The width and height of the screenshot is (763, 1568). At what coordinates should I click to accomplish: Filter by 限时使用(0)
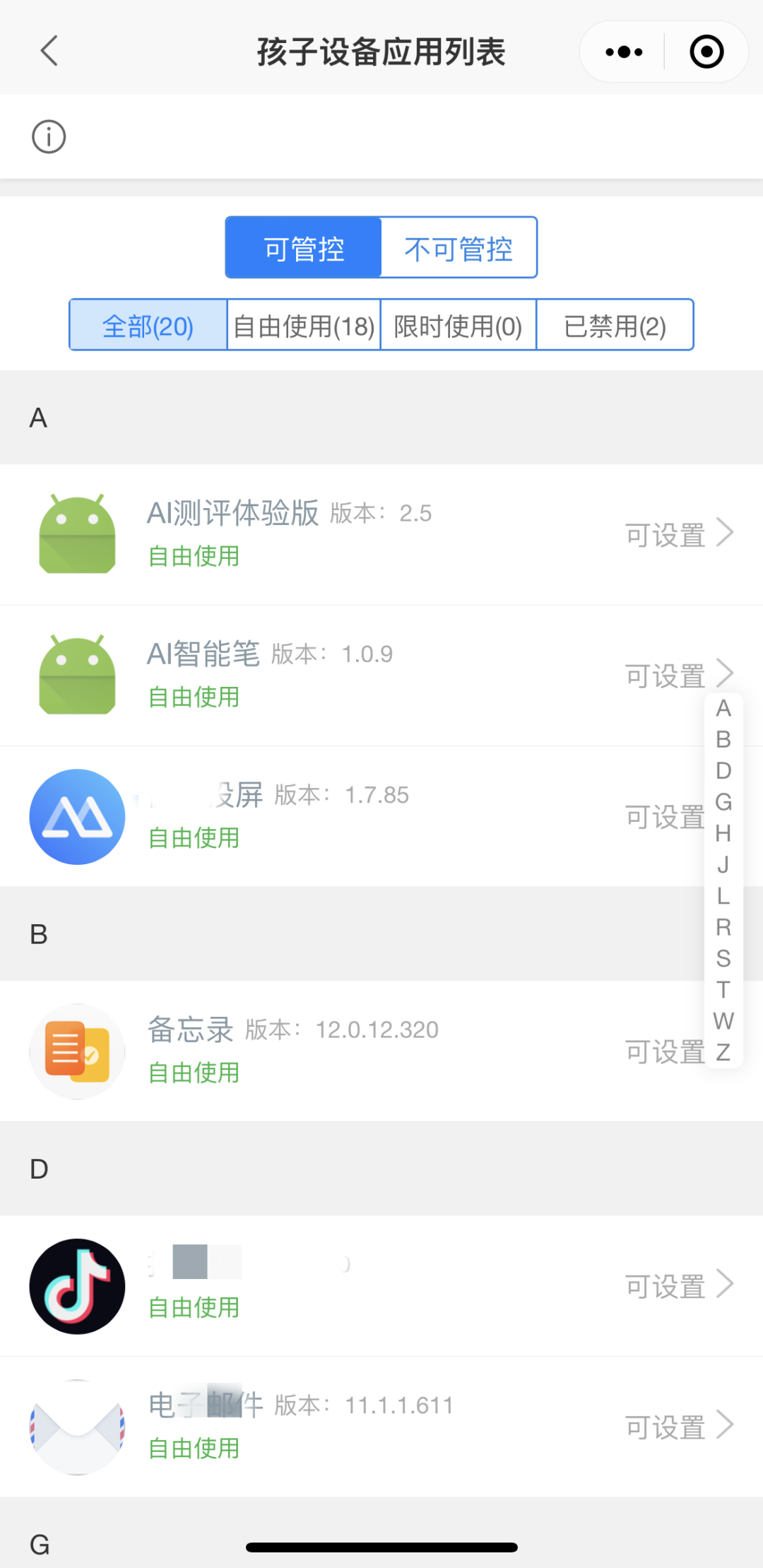(x=459, y=325)
